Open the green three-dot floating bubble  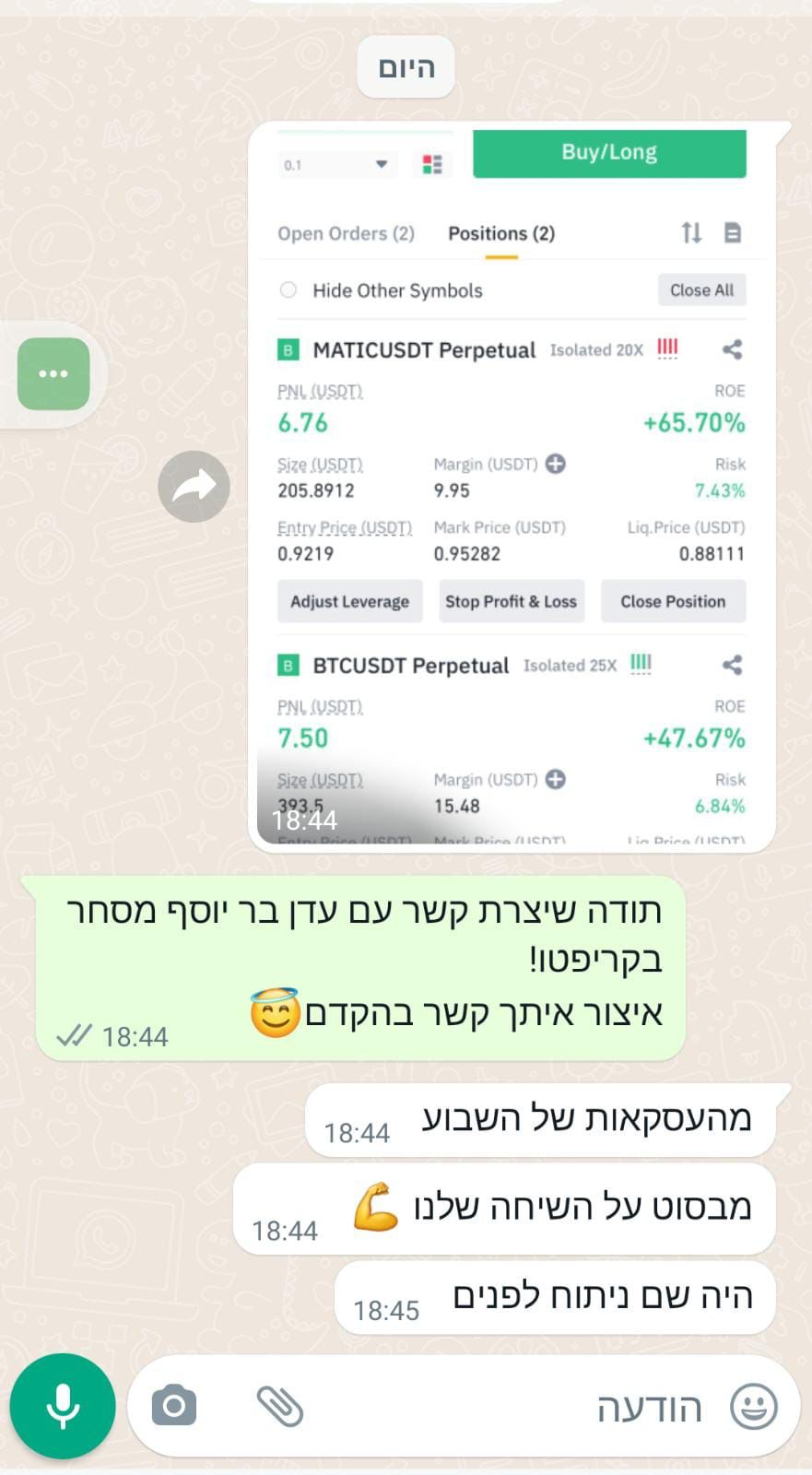click(53, 374)
